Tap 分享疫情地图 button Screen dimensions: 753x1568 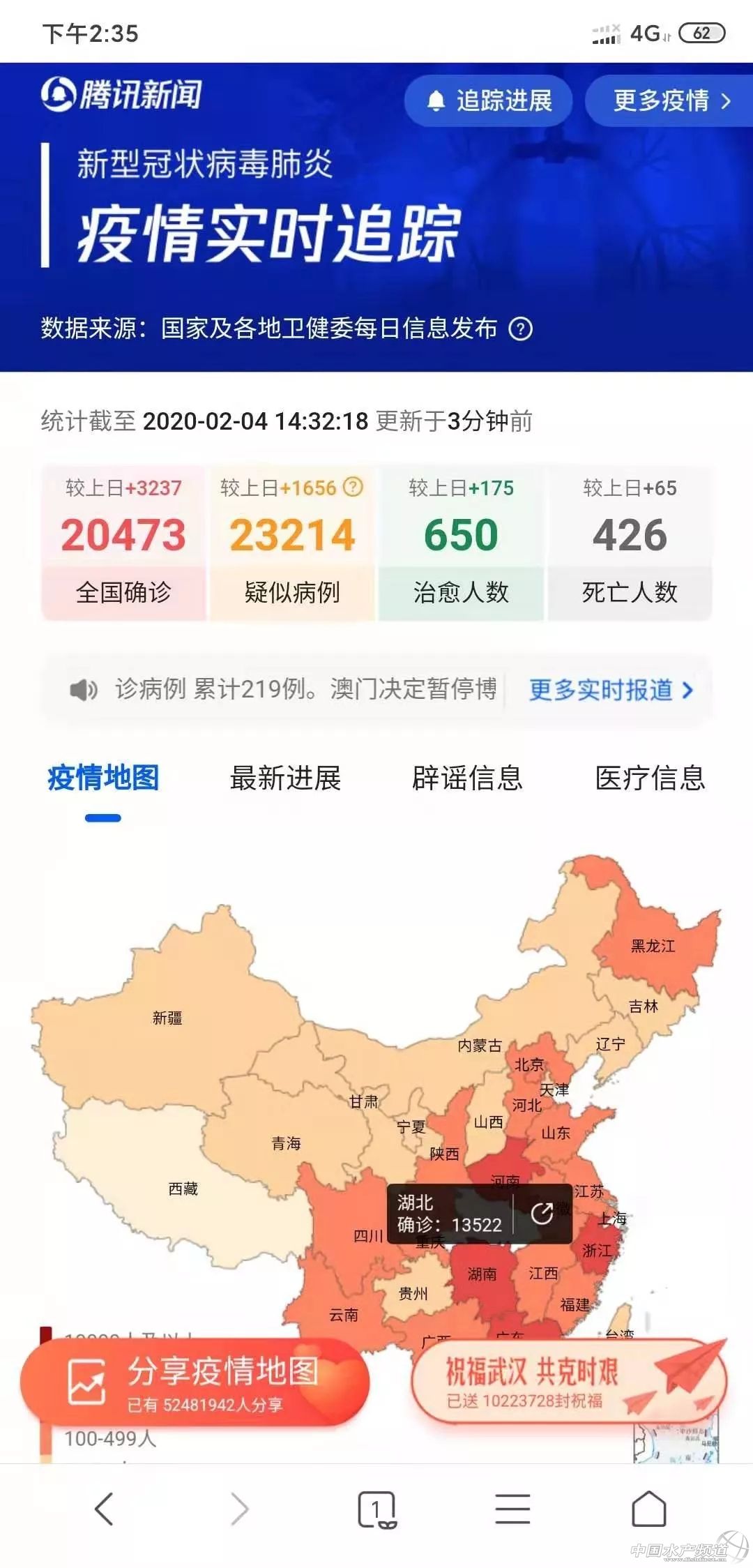(195, 1382)
